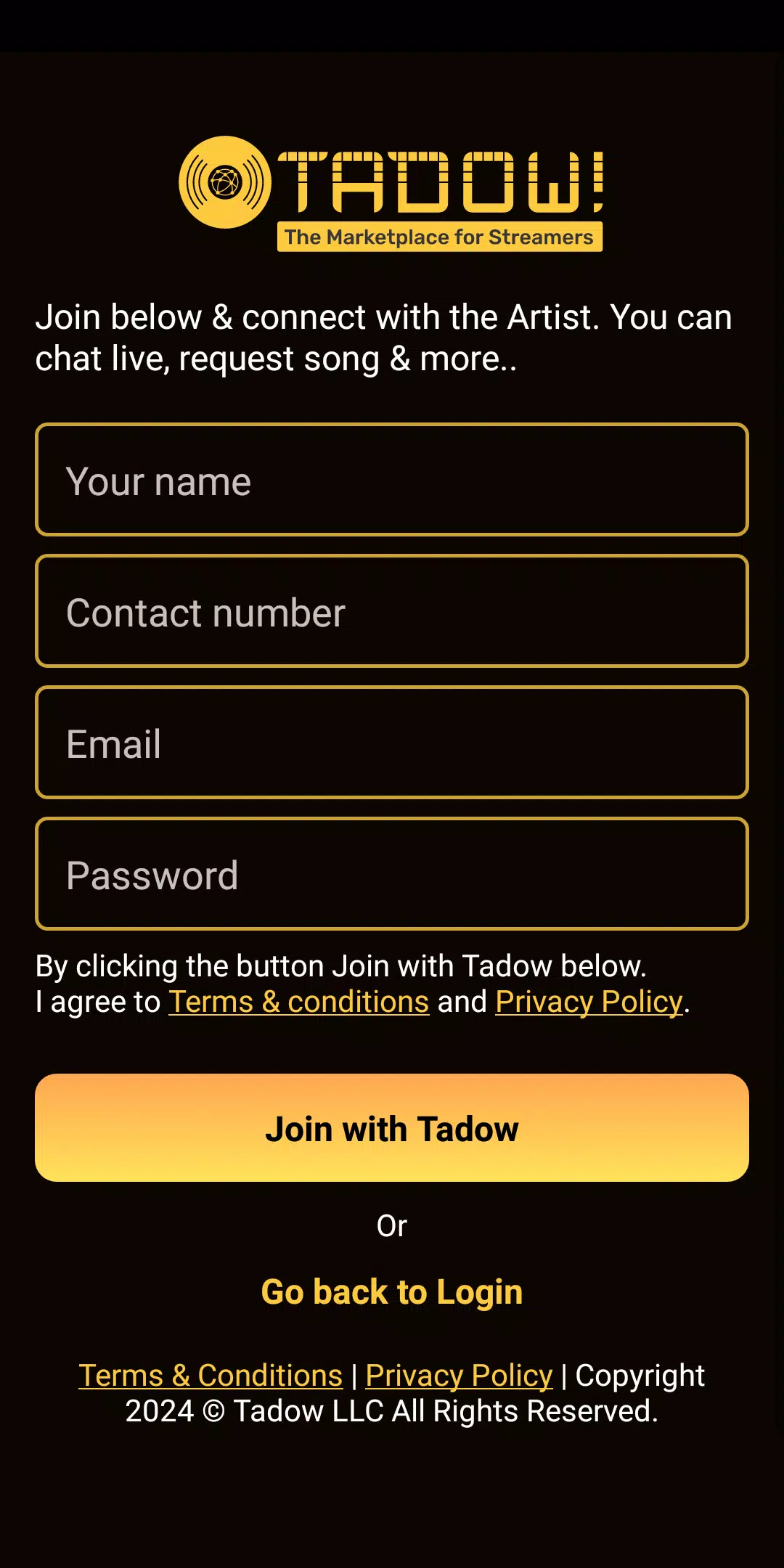Image resolution: width=784 pixels, height=1568 pixels.
Task: Click the Or separator text
Action: point(392,1224)
